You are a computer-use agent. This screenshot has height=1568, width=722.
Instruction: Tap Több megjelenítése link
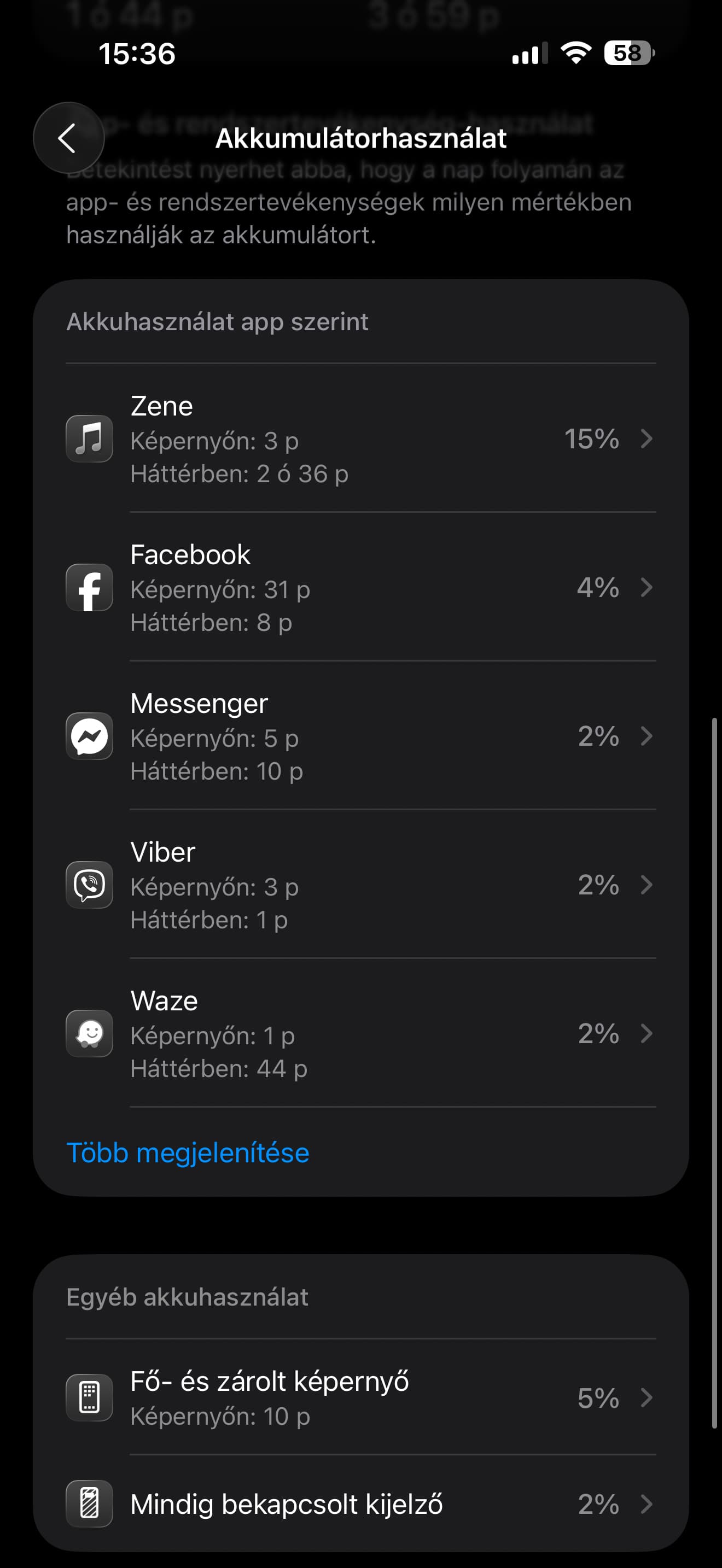pos(188,1152)
